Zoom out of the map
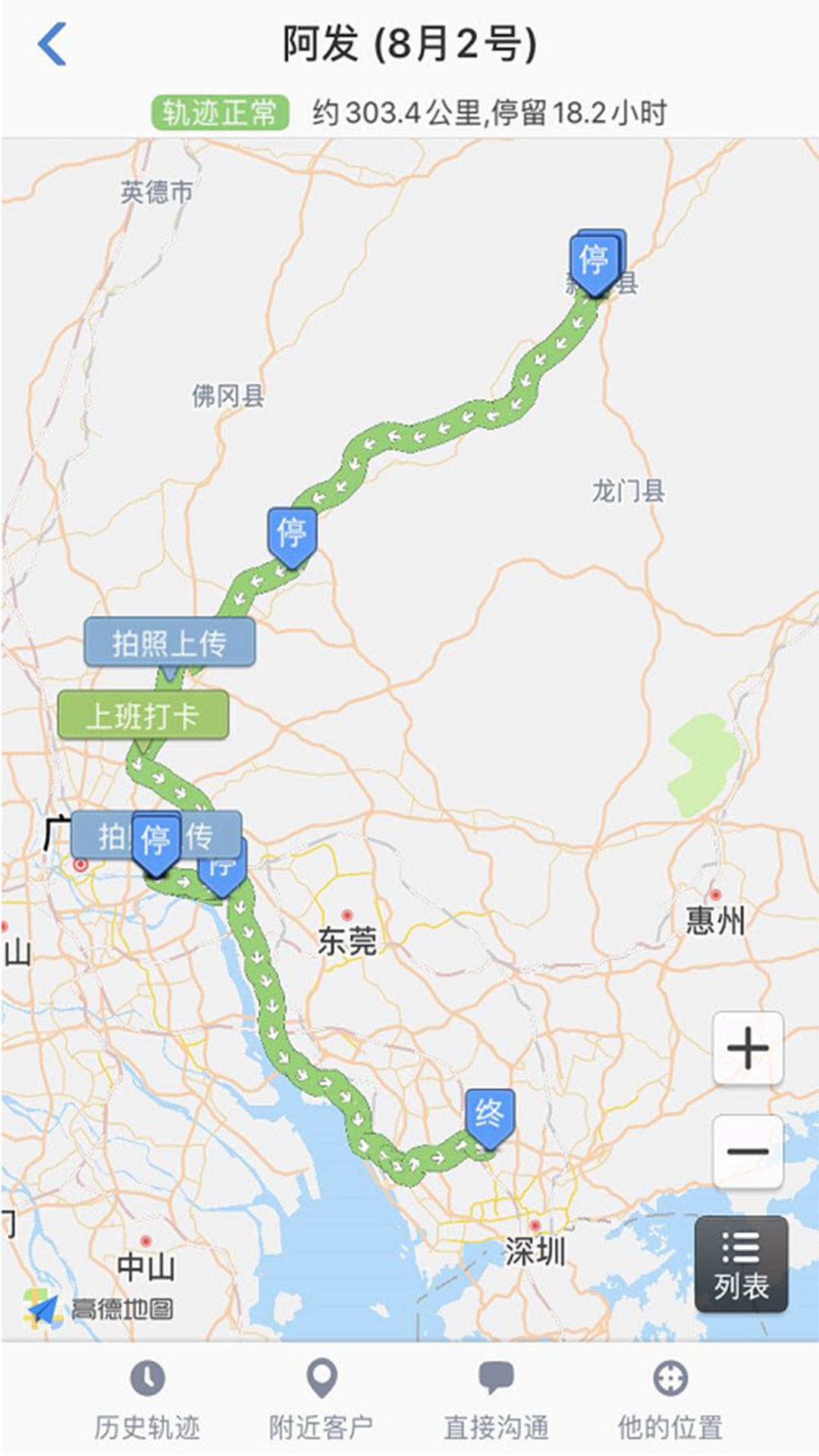This screenshot has height=1456, width=819. 748,1151
